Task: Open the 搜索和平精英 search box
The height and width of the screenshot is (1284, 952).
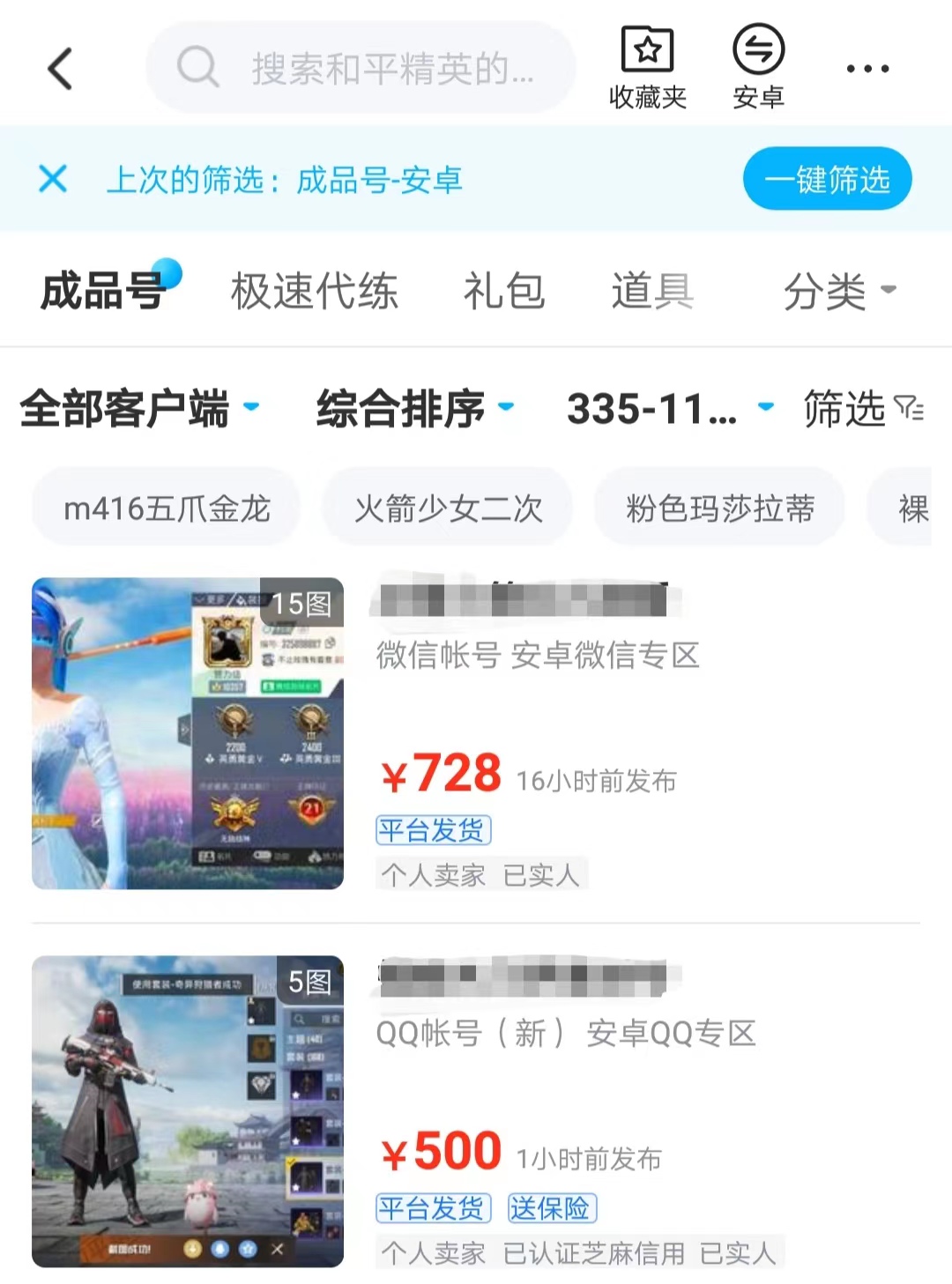Action: (361, 68)
